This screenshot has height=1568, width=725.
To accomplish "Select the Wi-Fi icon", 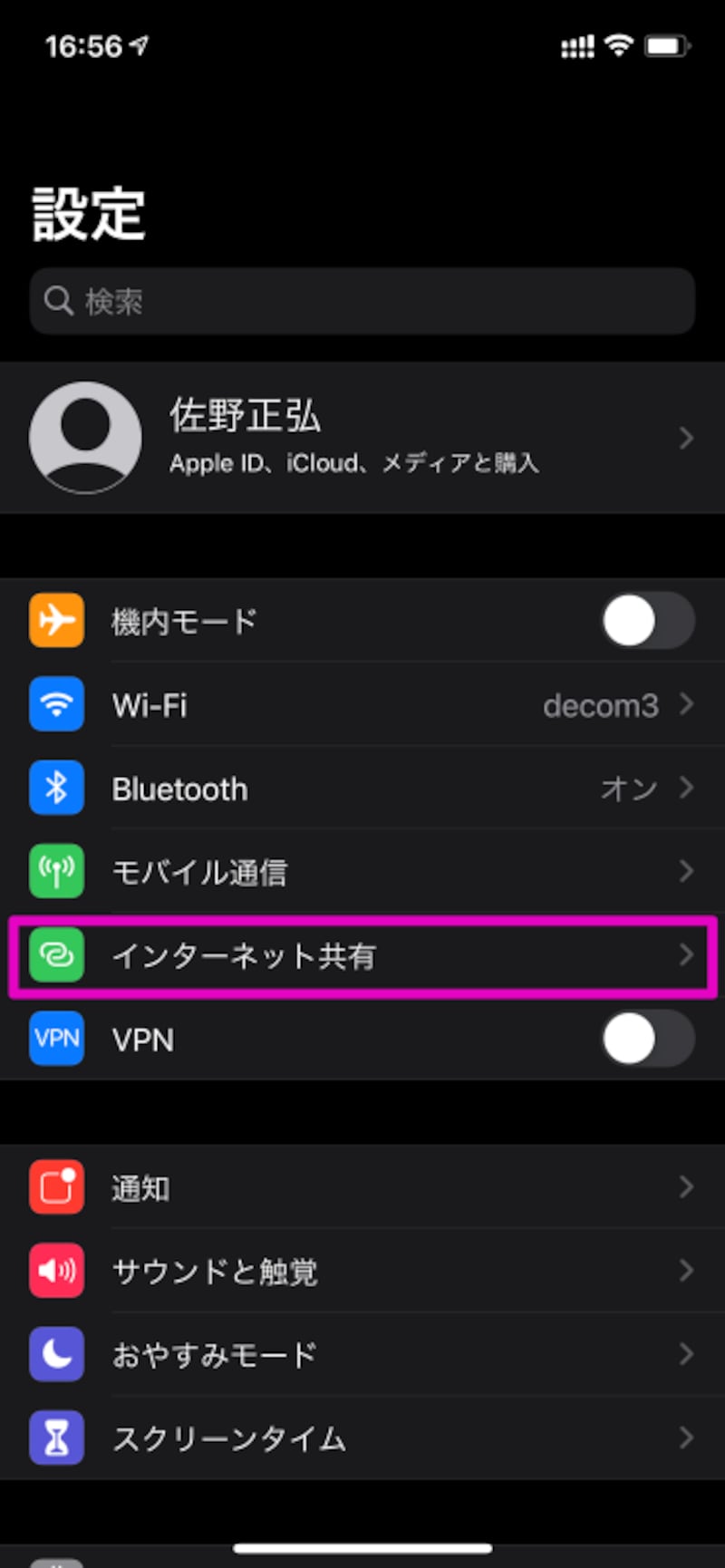I will pyautogui.click(x=56, y=704).
